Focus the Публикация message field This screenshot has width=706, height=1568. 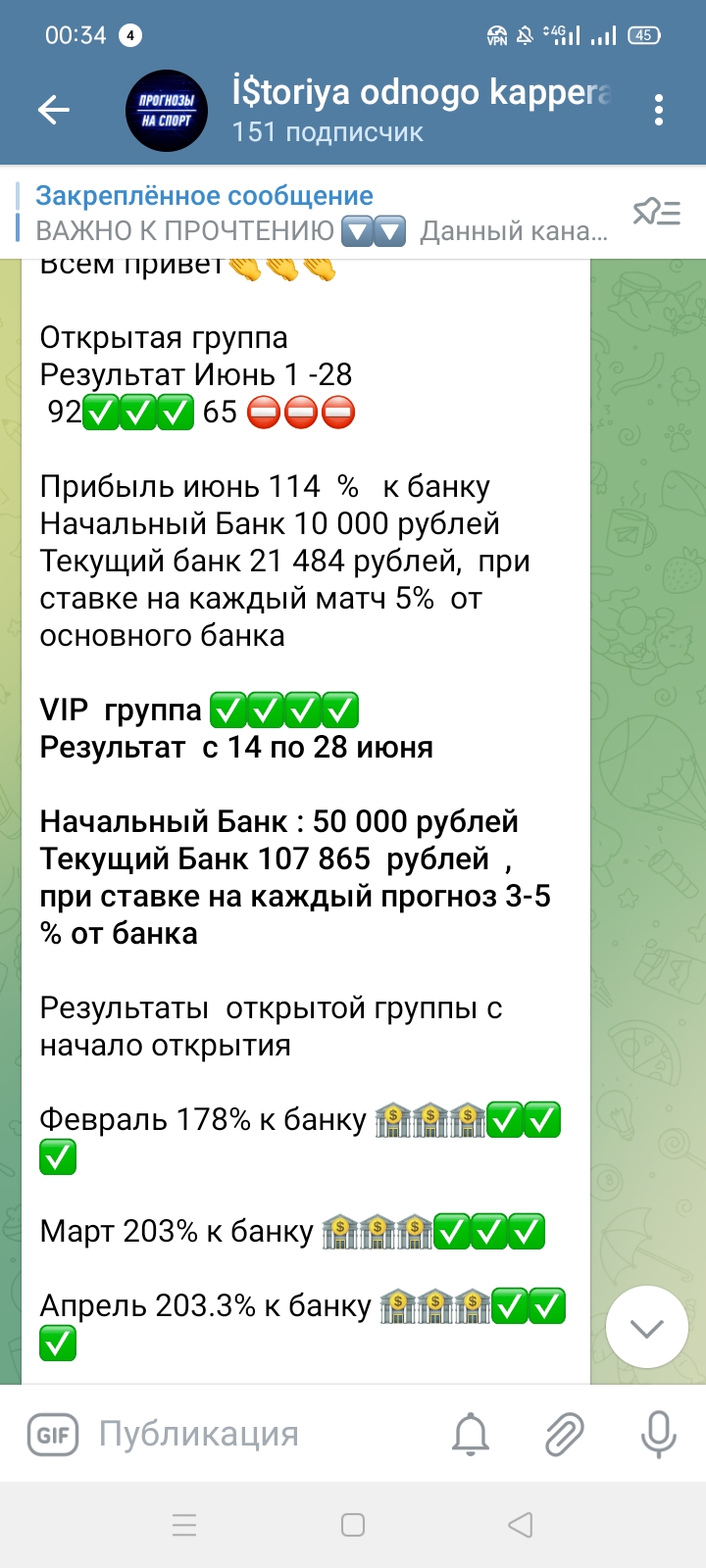(x=255, y=1435)
